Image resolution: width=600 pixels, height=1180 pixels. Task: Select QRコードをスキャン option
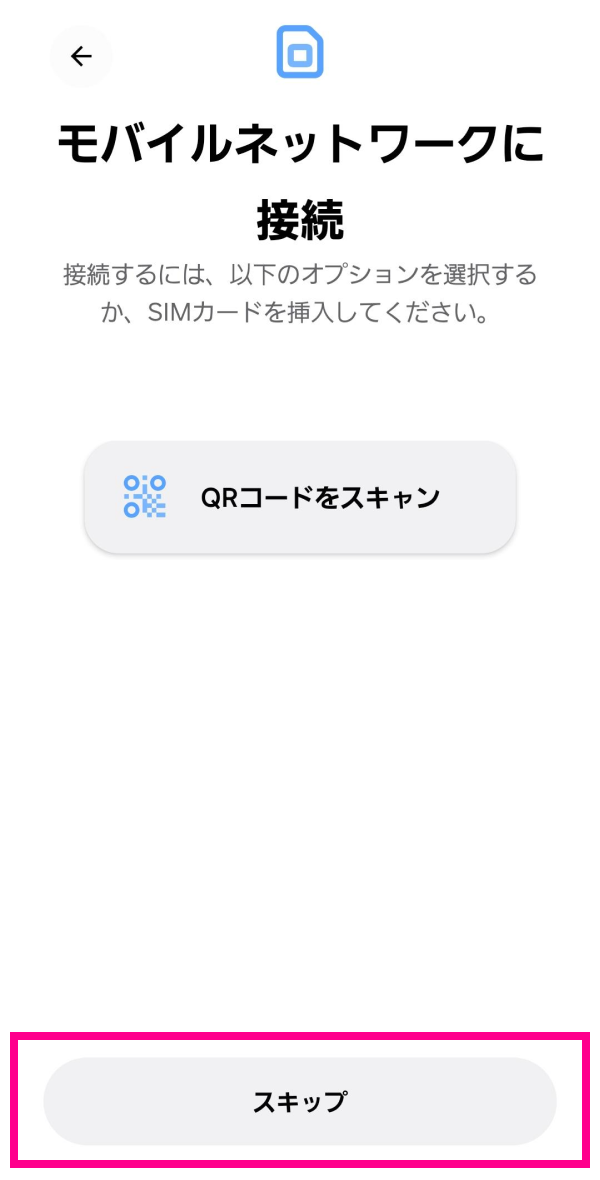[300, 497]
